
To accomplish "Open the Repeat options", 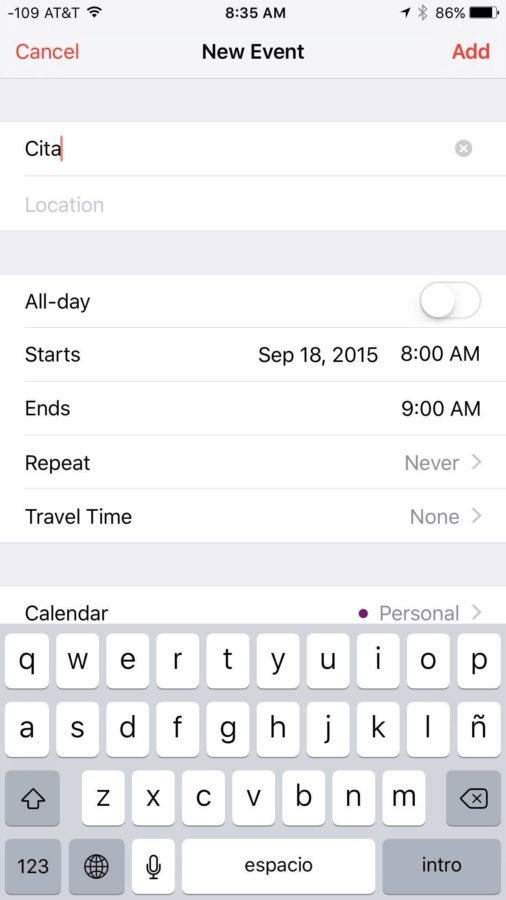I will coord(253,463).
